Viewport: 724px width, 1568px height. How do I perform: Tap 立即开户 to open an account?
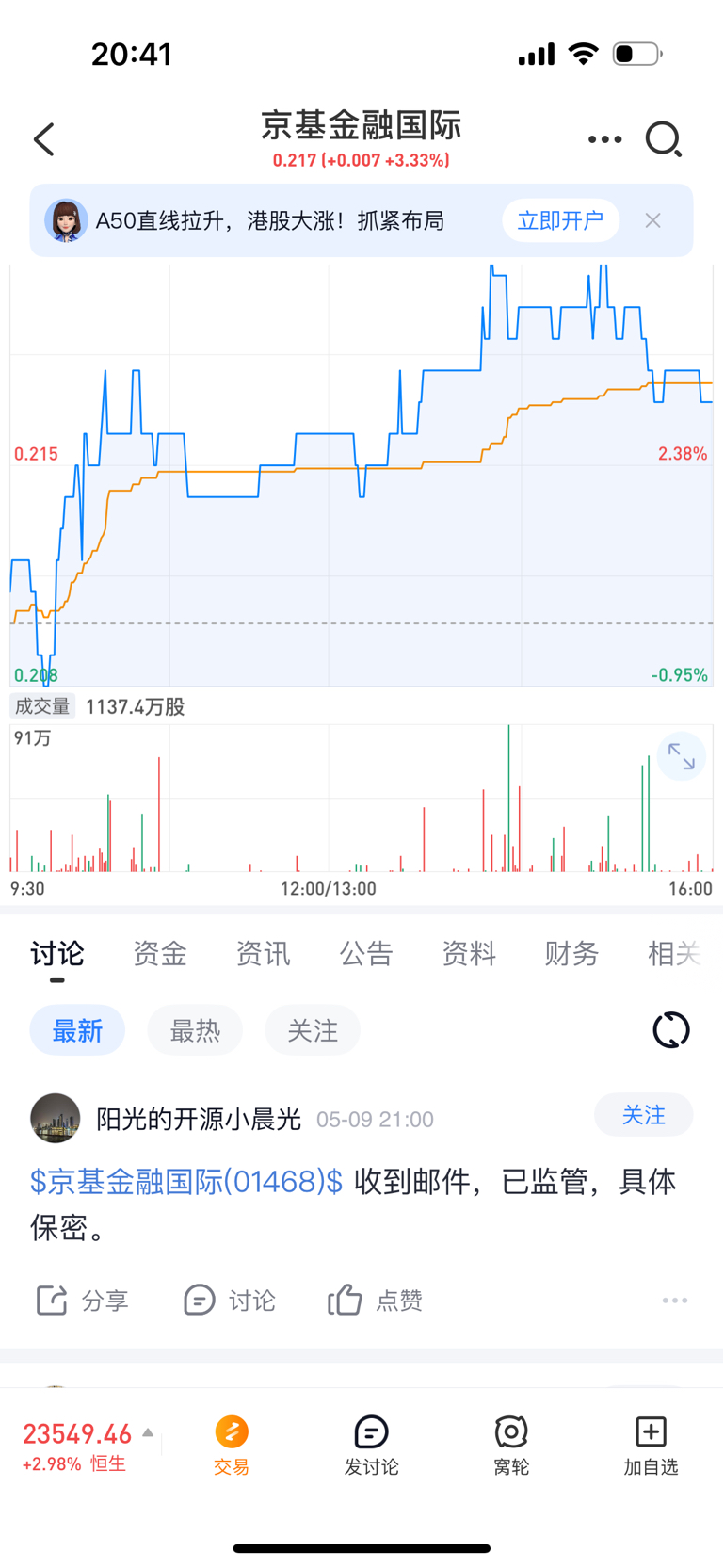(560, 220)
